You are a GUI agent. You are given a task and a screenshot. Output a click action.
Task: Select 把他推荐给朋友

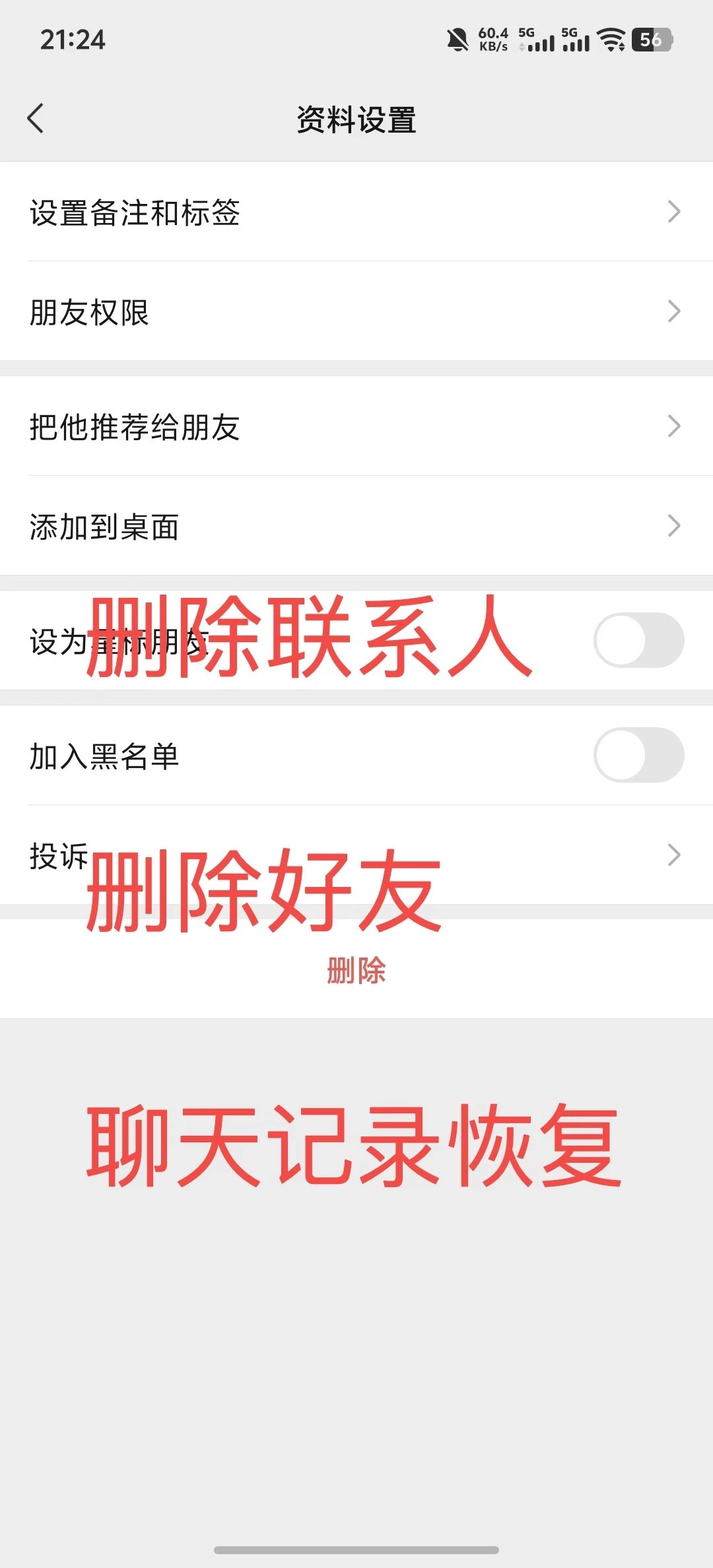[x=356, y=426]
